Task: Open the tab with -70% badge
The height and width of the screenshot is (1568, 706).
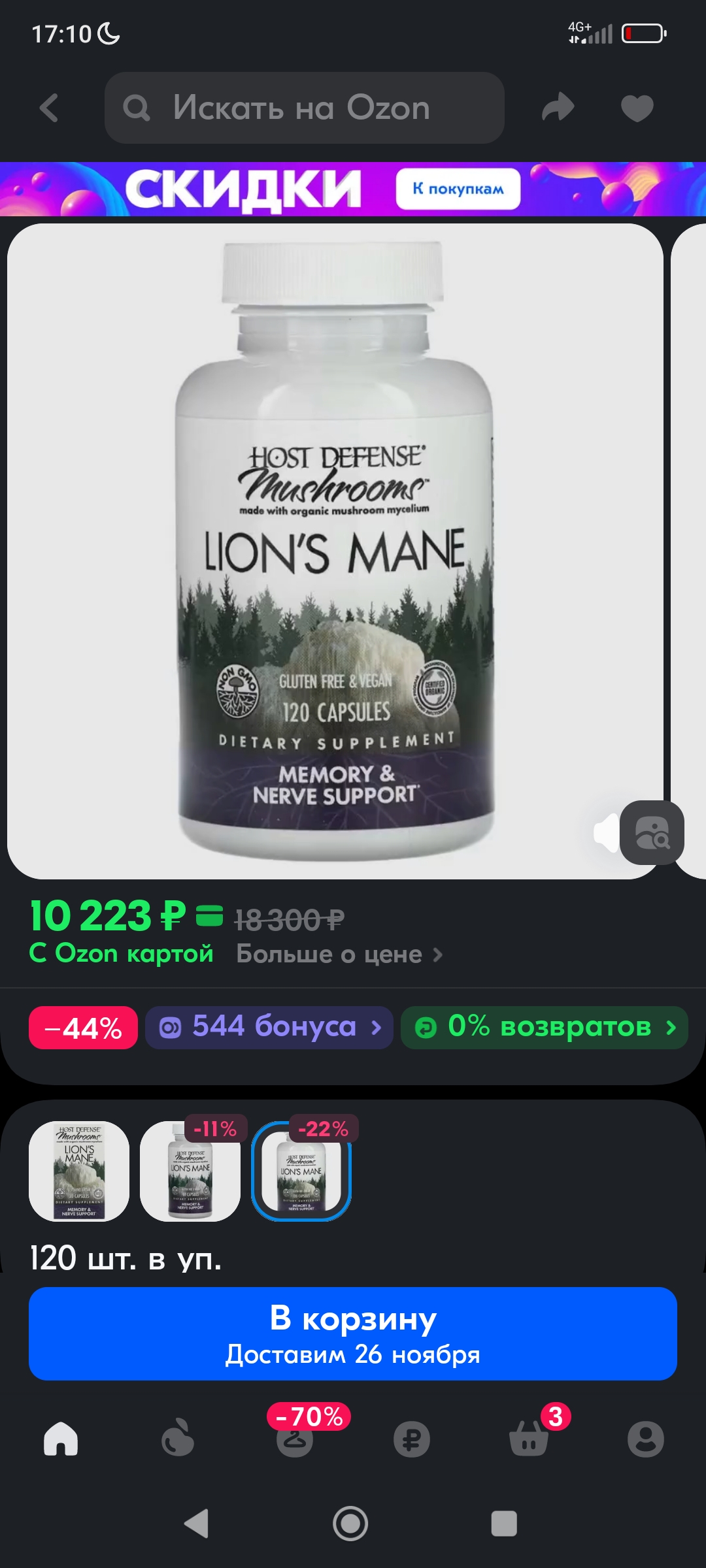Action: click(295, 1439)
